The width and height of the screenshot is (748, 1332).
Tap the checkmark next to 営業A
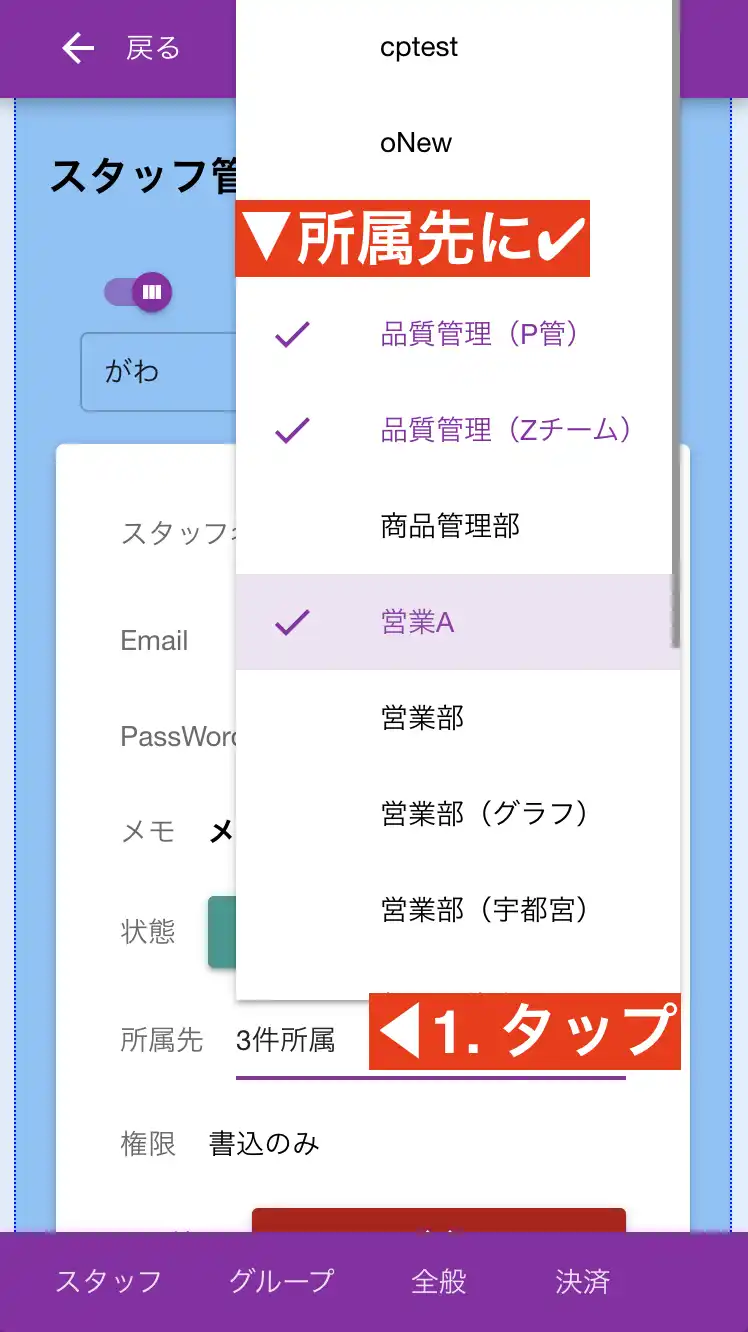click(291, 623)
